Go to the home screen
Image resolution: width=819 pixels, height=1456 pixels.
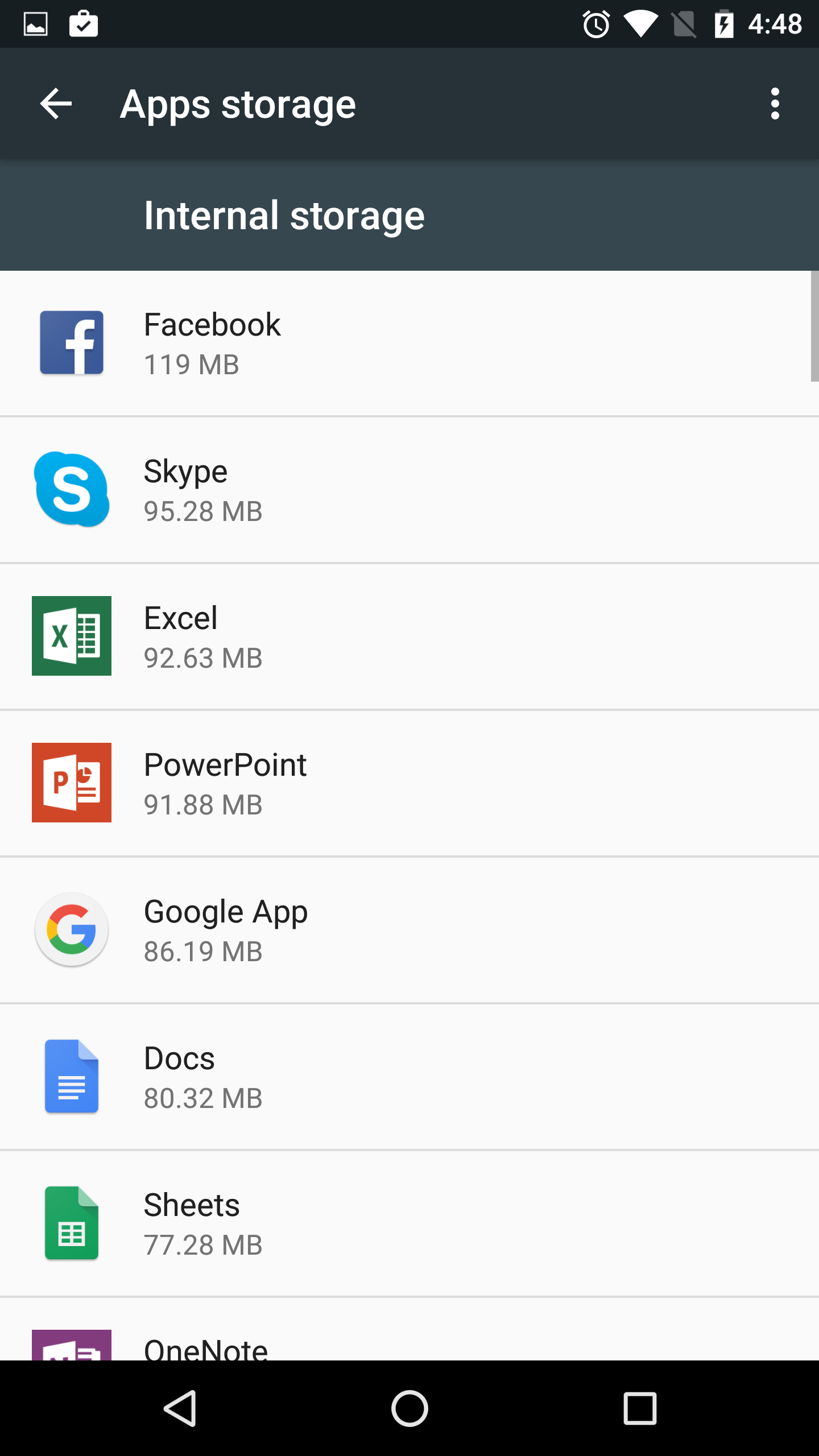[x=409, y=1408]
